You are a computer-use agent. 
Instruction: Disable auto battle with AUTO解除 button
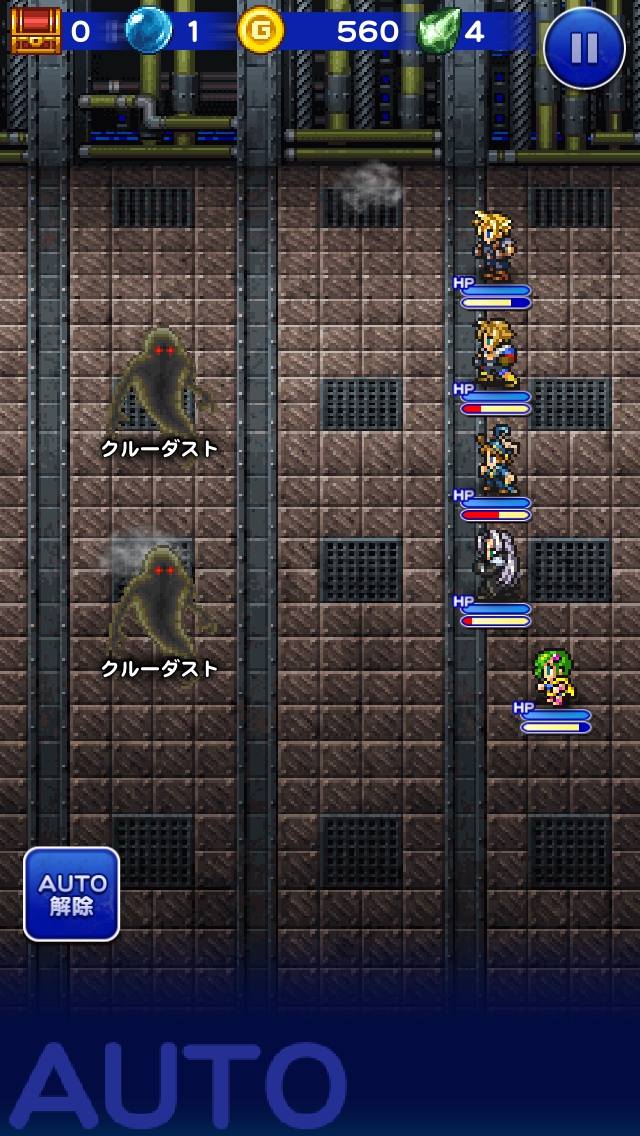pyautogui.click(x=72, y=893)
